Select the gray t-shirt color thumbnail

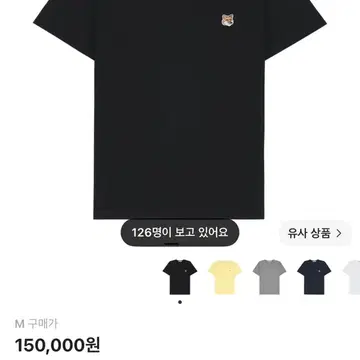point(269,277)
